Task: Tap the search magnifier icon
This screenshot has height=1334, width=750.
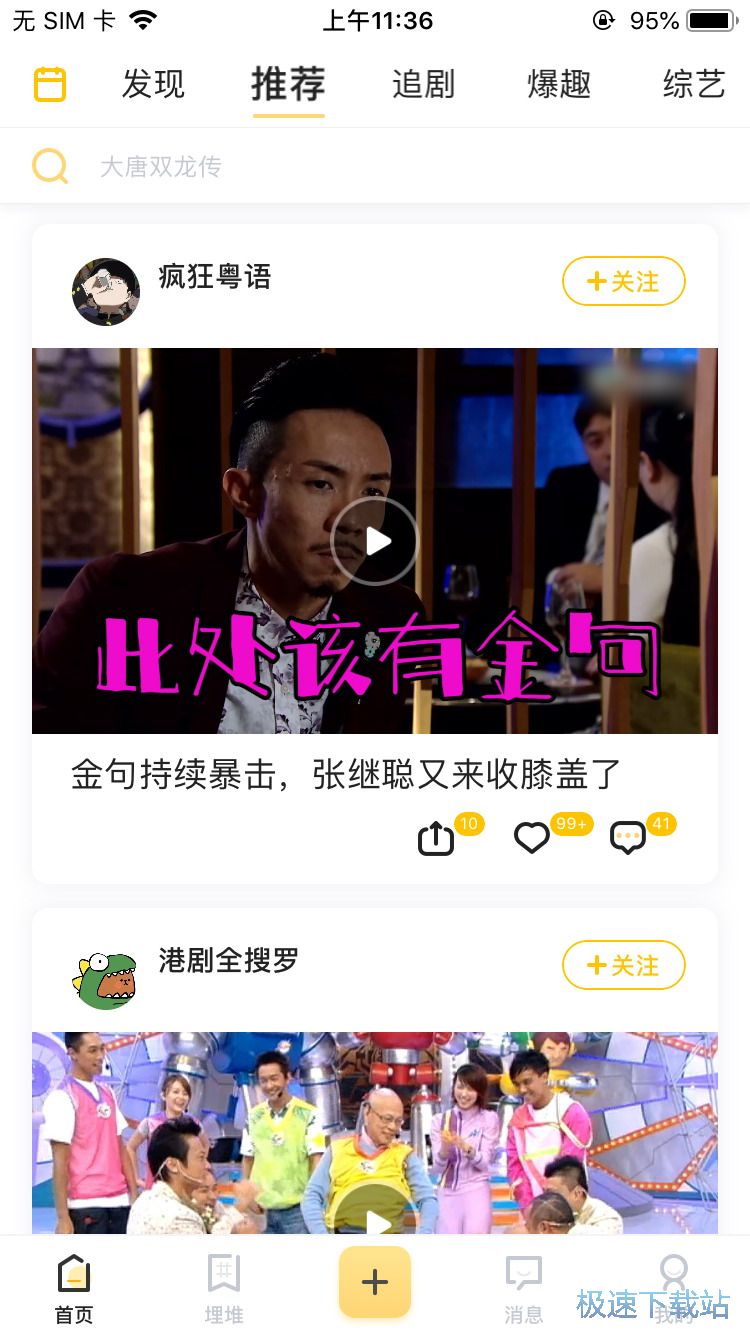Action: coord(50,165)
